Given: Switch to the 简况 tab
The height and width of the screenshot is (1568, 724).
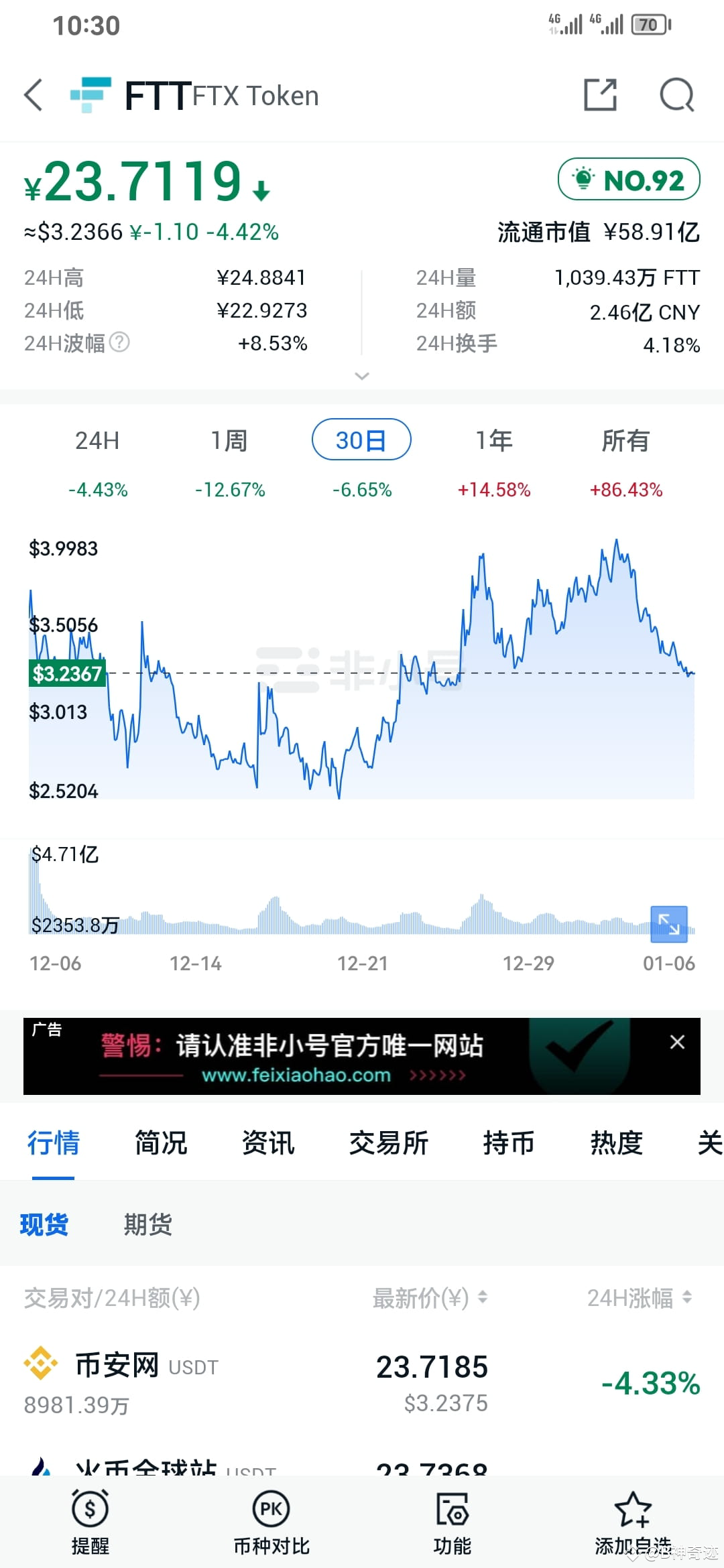Looking at the screenshot, I should 160,1143.
